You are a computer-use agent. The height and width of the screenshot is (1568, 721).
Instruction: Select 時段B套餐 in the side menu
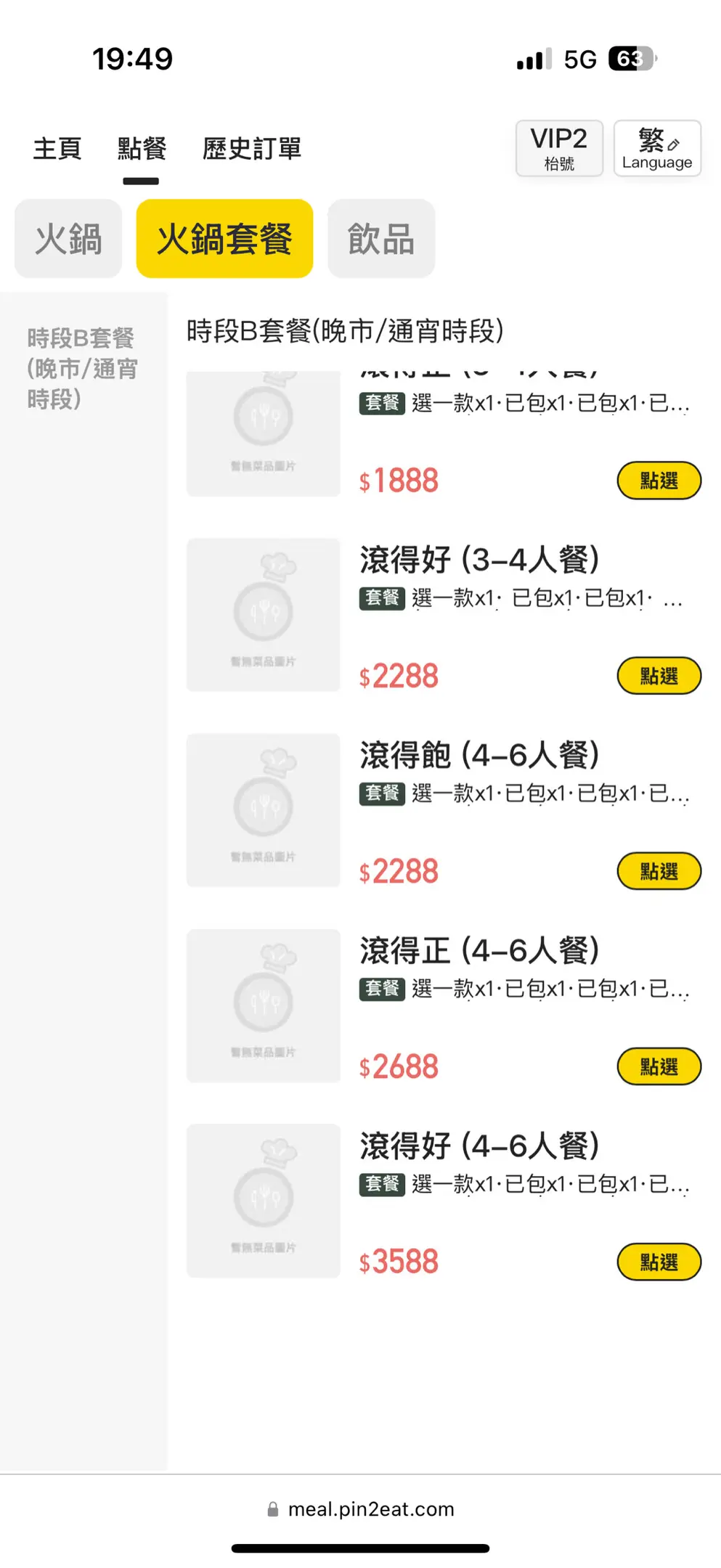pyautogui.click(x=81, y=368)
